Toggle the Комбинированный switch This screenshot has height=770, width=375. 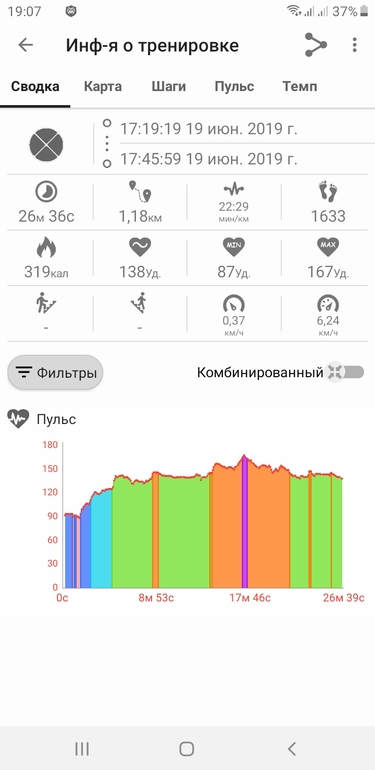(347, 372)
